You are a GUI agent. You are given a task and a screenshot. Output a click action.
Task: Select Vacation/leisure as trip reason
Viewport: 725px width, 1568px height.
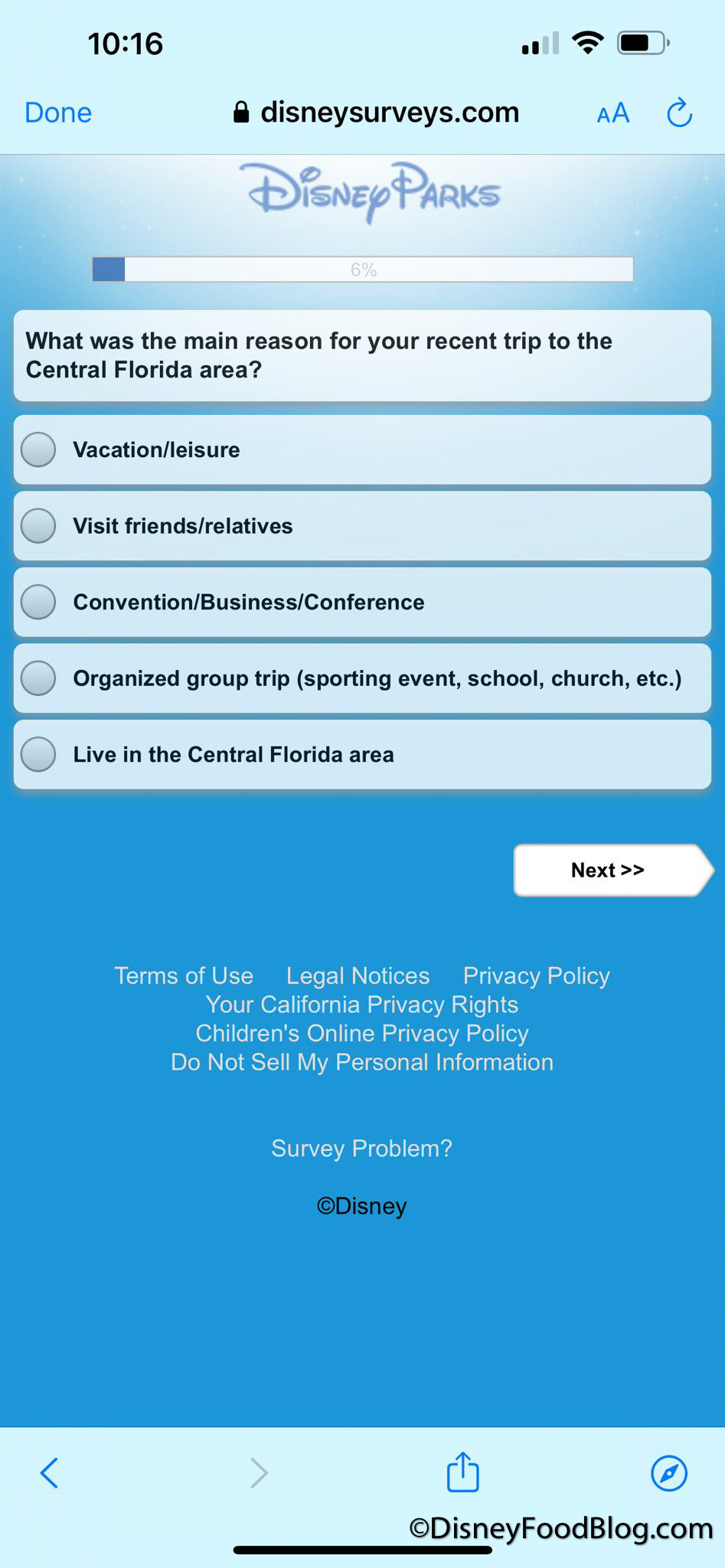38,449
